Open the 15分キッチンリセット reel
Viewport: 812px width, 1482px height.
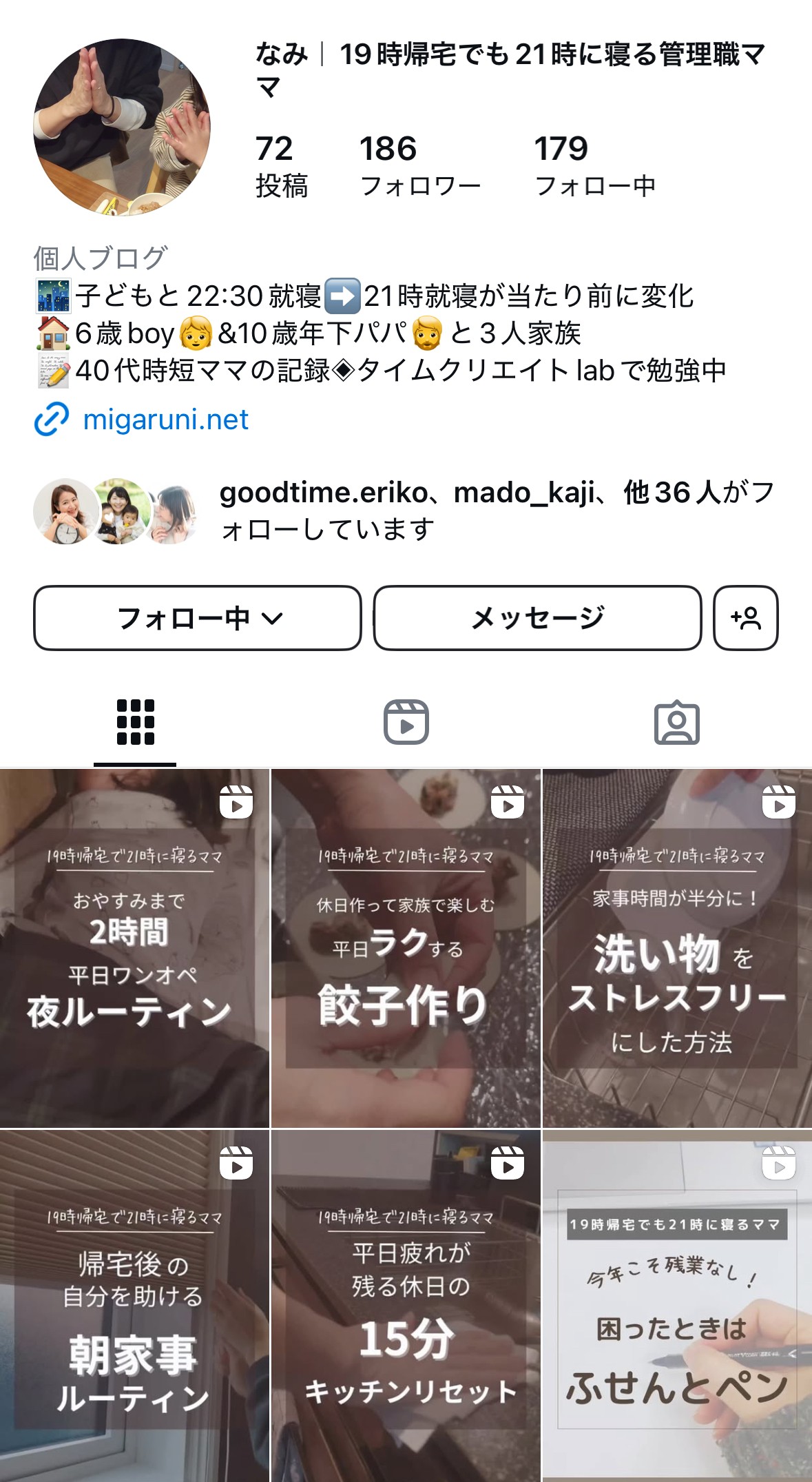406,1306
